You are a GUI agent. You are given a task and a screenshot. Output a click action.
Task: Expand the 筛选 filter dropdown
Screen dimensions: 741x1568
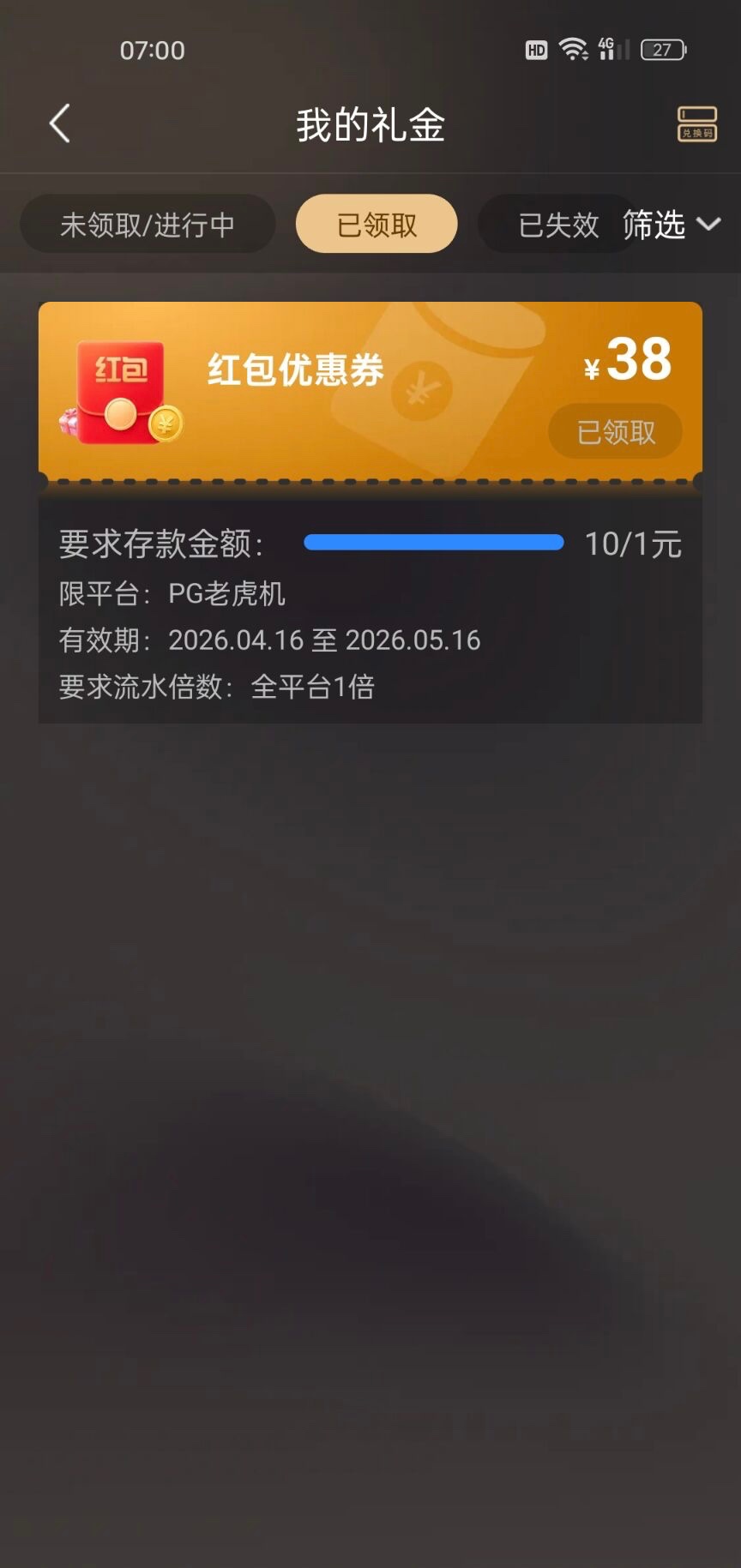[671, 225]
